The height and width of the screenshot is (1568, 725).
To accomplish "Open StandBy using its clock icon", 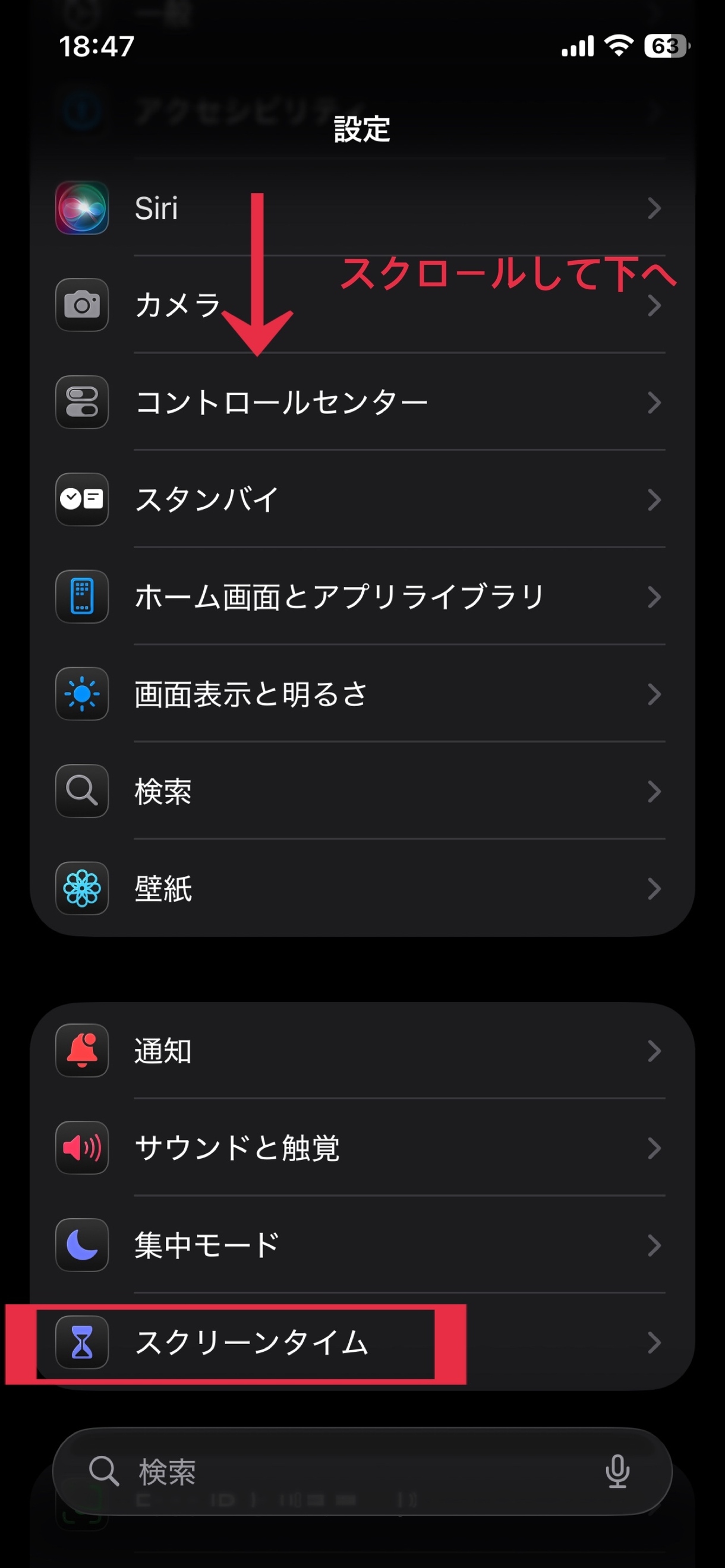I will pos(81,500).
